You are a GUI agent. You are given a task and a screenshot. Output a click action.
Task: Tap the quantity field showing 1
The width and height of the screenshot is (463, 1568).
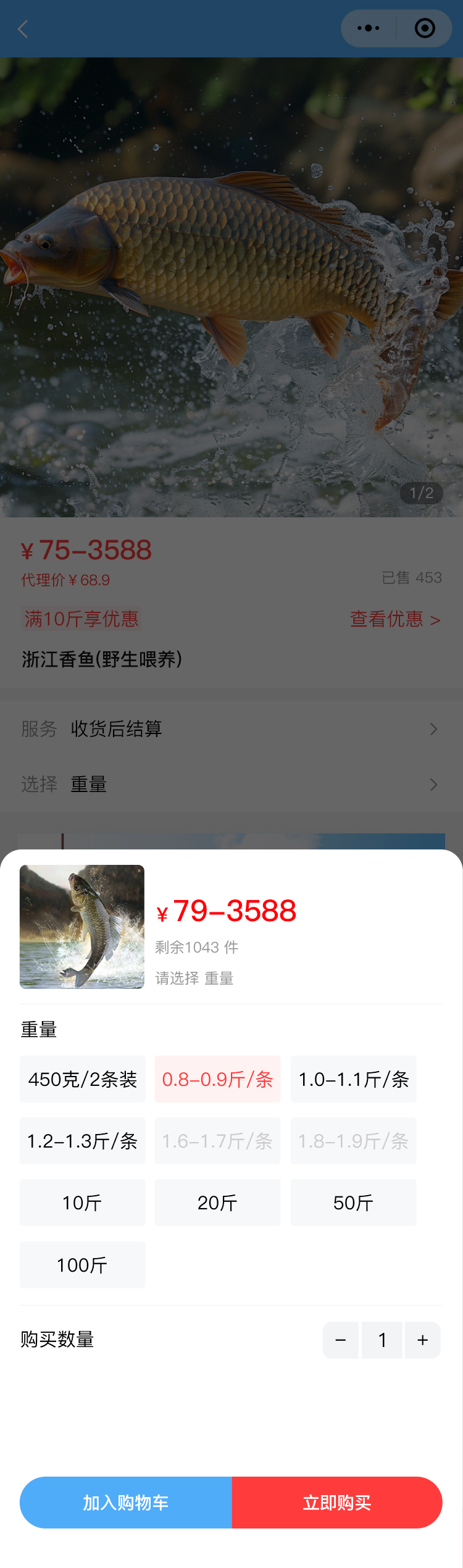382,1340
